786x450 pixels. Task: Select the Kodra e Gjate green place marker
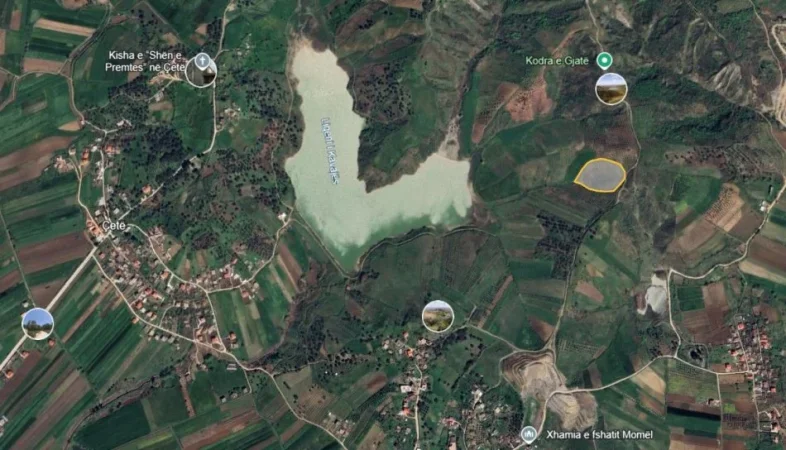[604, 60]
